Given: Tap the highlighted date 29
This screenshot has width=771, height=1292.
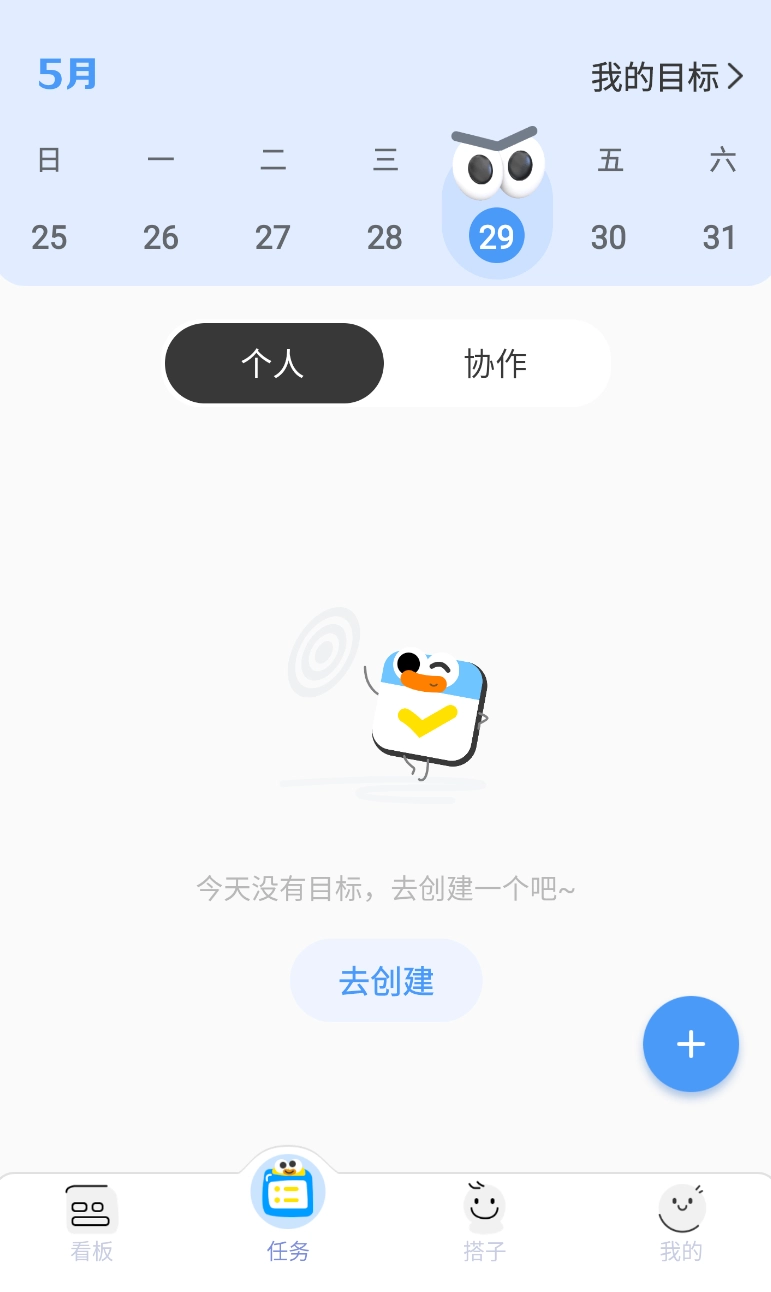Looking at the screenshot, I should tap(497, 237).
